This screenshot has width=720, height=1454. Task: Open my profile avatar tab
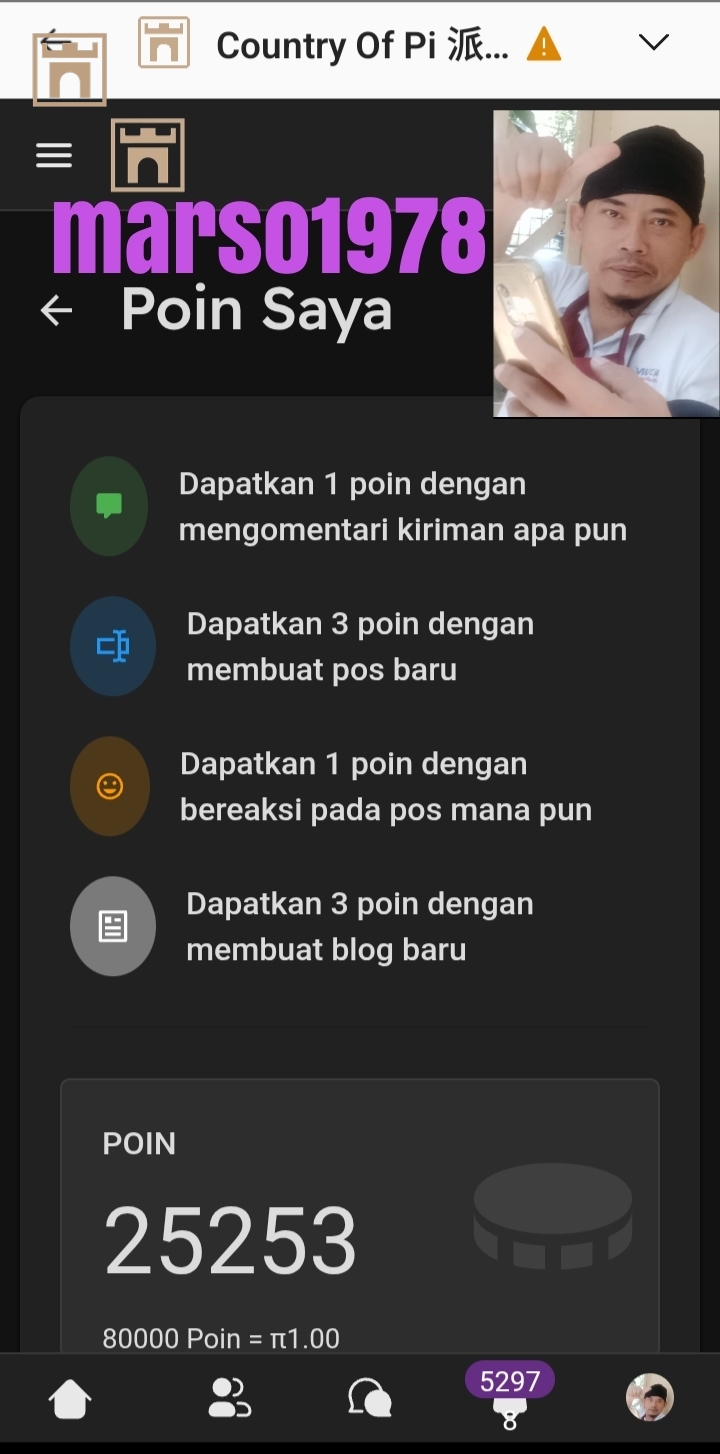coord(650,1397)
